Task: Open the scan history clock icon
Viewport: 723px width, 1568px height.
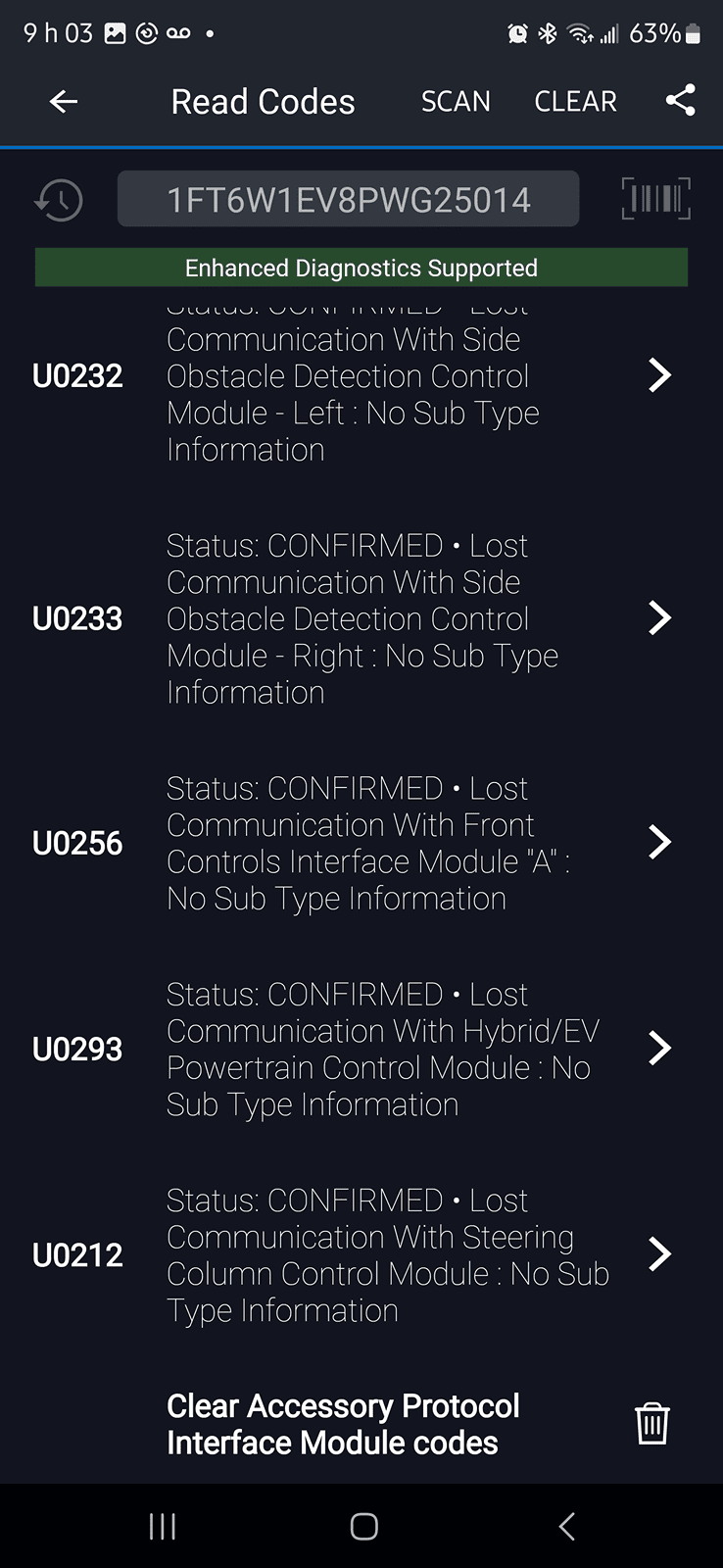Action: point(59,200)
